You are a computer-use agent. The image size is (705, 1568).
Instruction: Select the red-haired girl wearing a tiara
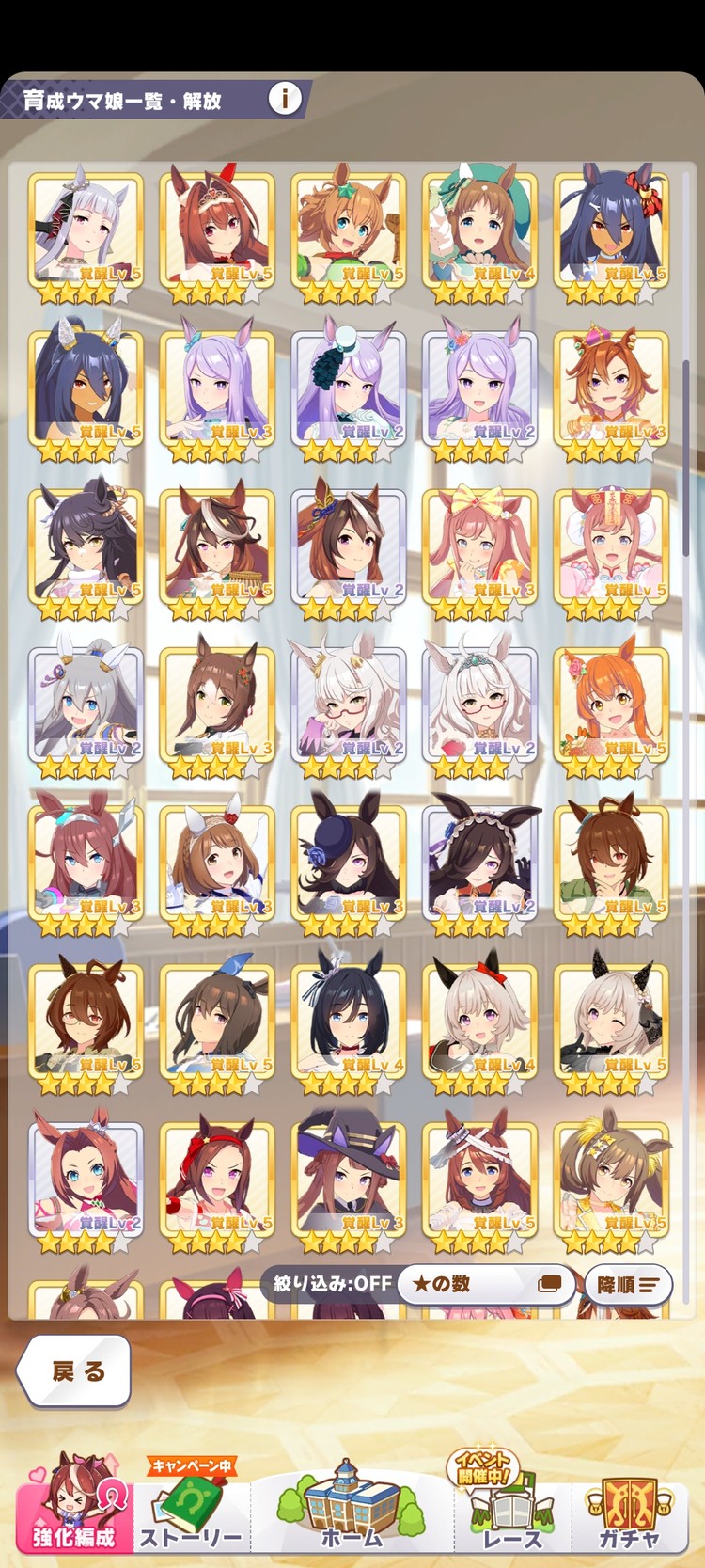217,230
